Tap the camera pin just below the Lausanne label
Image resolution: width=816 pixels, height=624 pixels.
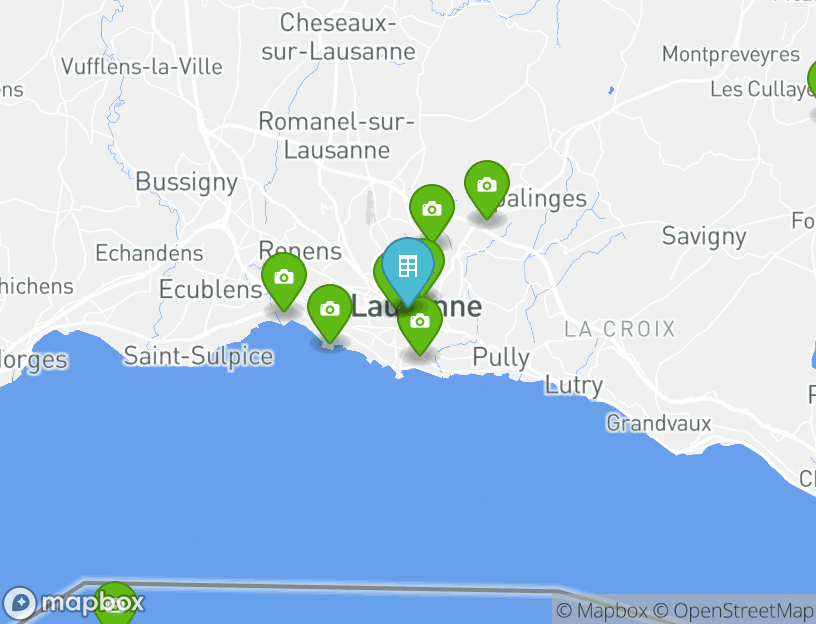tap(420, 322)
